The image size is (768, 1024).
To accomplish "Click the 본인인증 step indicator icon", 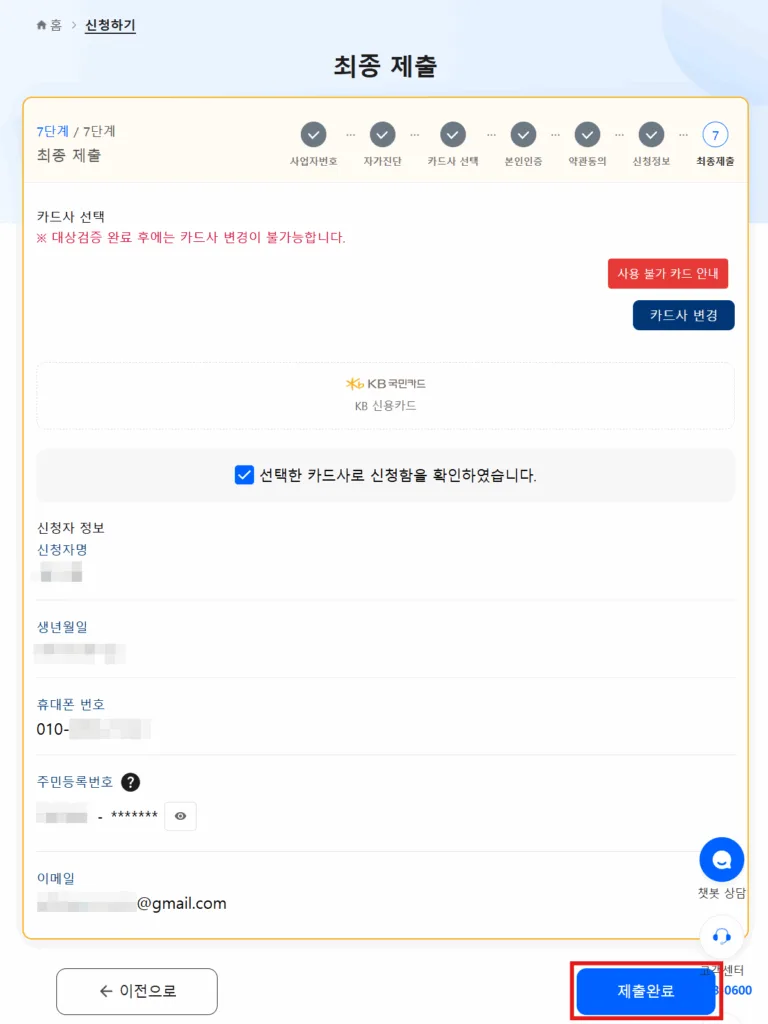I will (x=523, y=133).
